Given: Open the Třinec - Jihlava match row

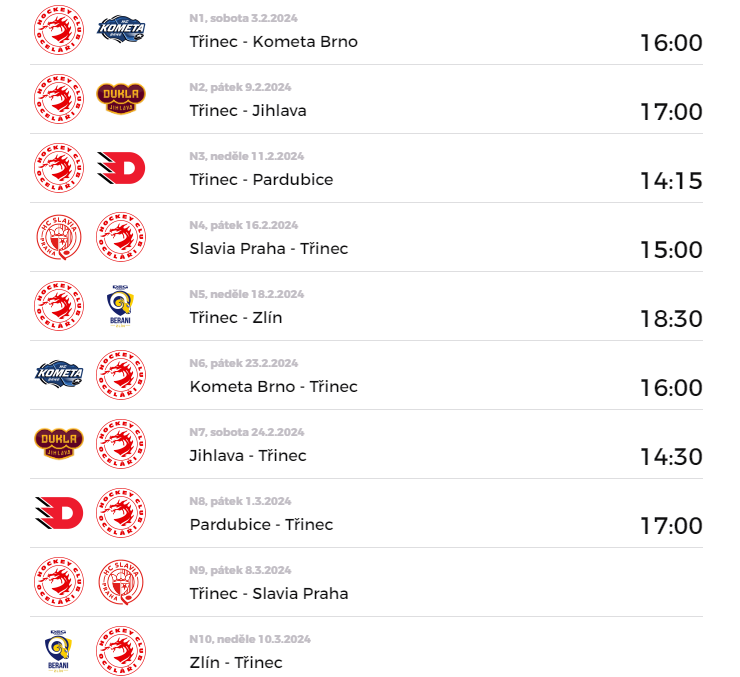Looking at the screenshot, I should coord(248,111).
